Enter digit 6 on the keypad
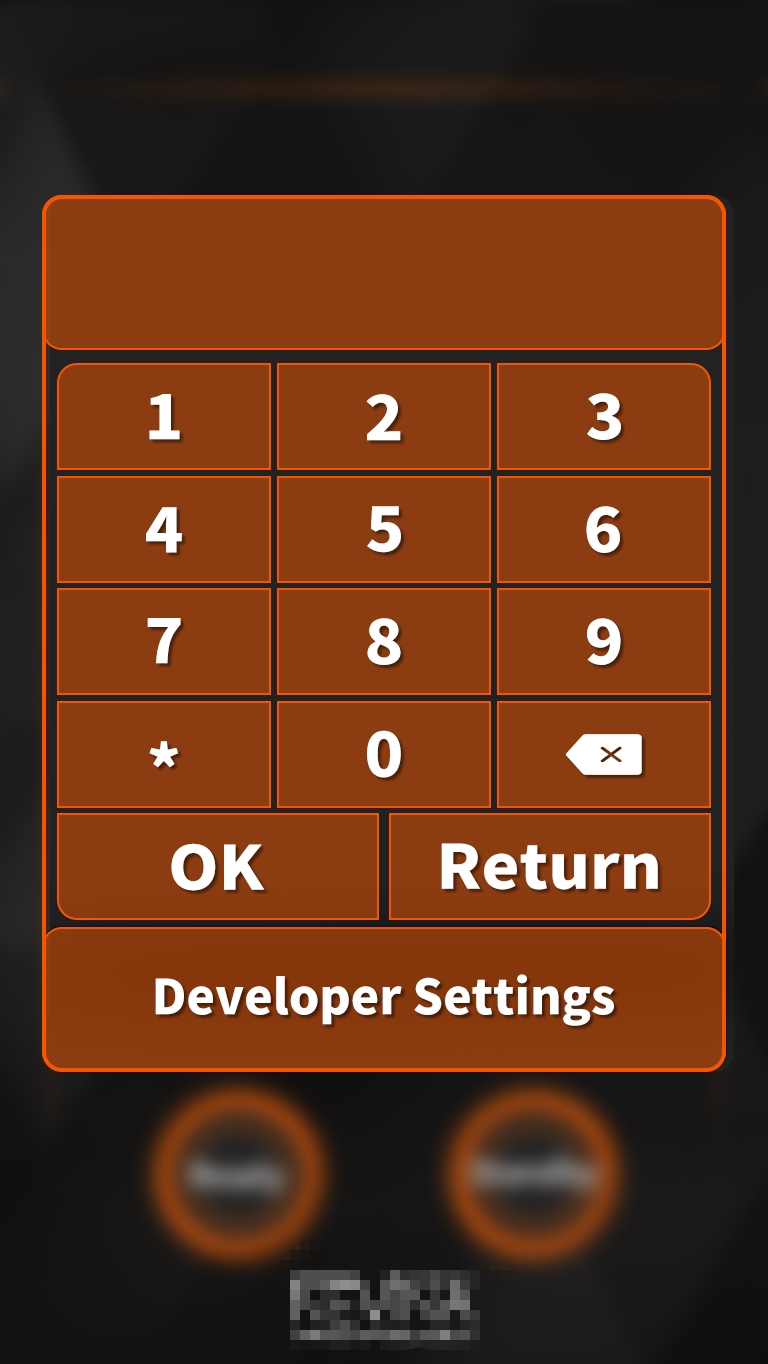Image resolution: width=768 pixels, height=1364 pixels. [604, 529]
